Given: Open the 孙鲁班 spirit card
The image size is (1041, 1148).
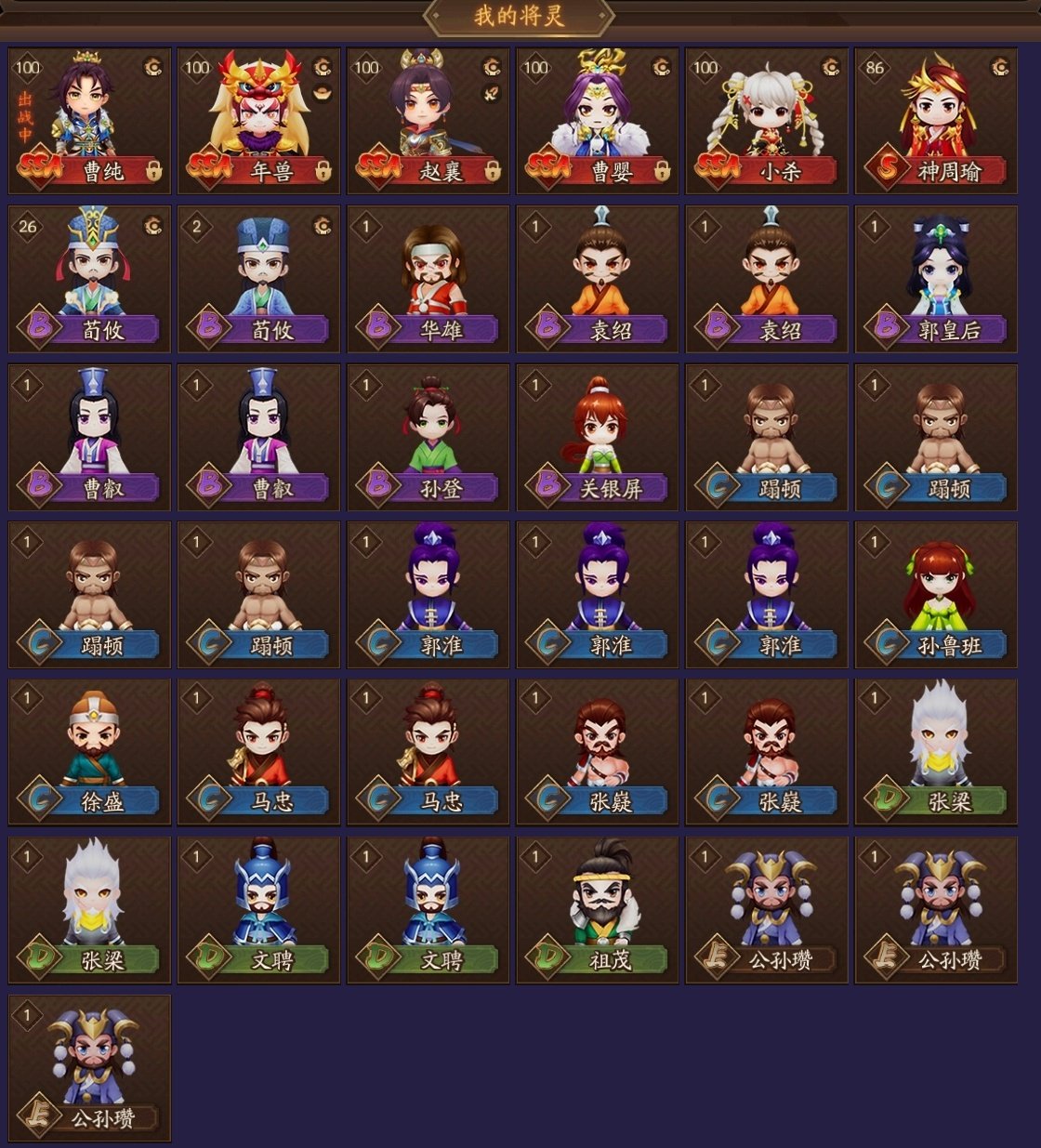Looking at the screenshot, I should tap(936, 595).
